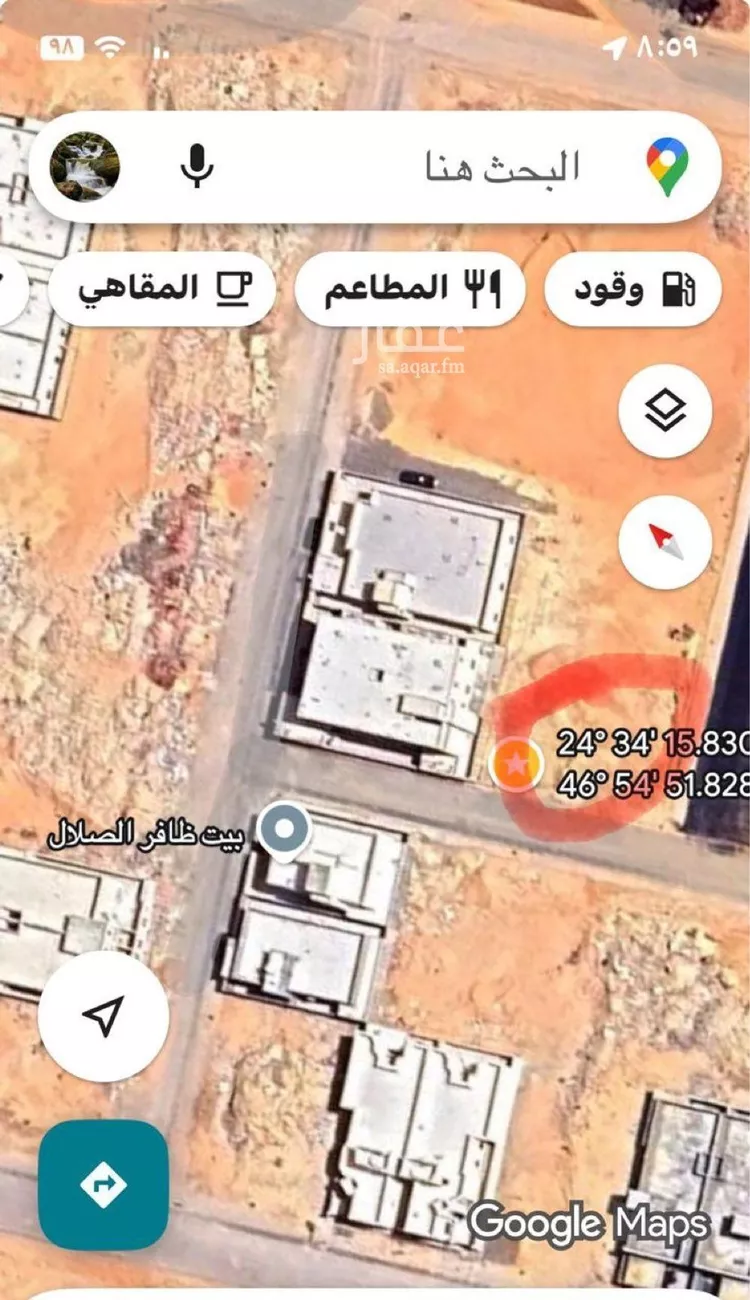
Task: Start voice search with the microphone
Action: click(x=197, y=165)
